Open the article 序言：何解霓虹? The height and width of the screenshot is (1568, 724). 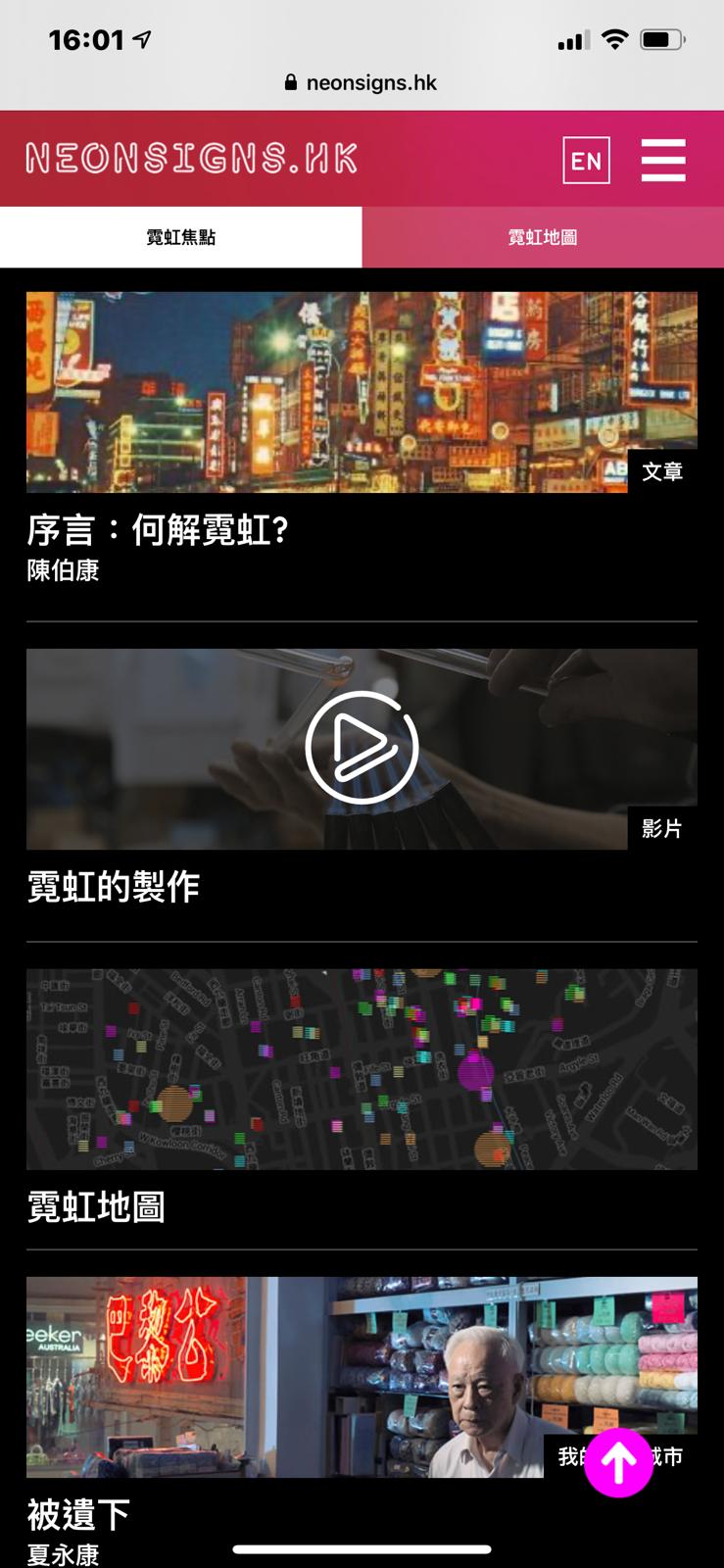point(157,530)
